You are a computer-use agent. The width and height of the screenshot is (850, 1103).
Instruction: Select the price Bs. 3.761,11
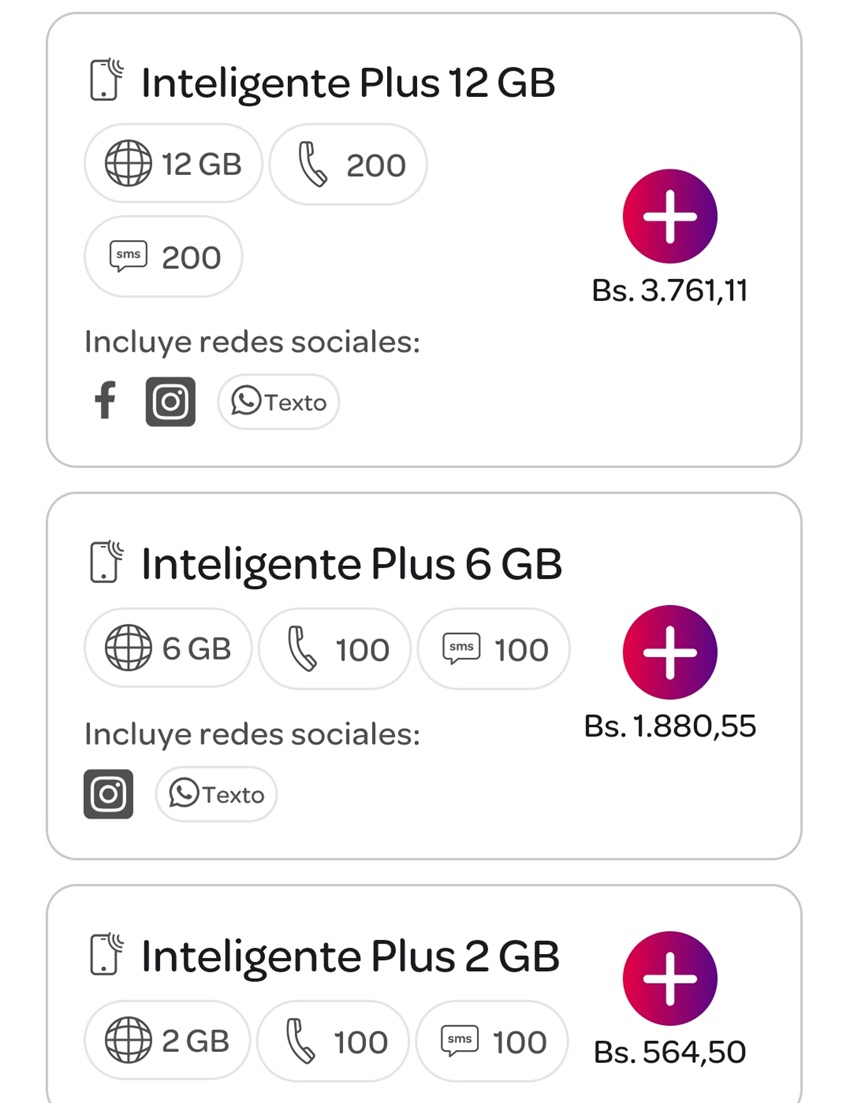coord(670,290)
